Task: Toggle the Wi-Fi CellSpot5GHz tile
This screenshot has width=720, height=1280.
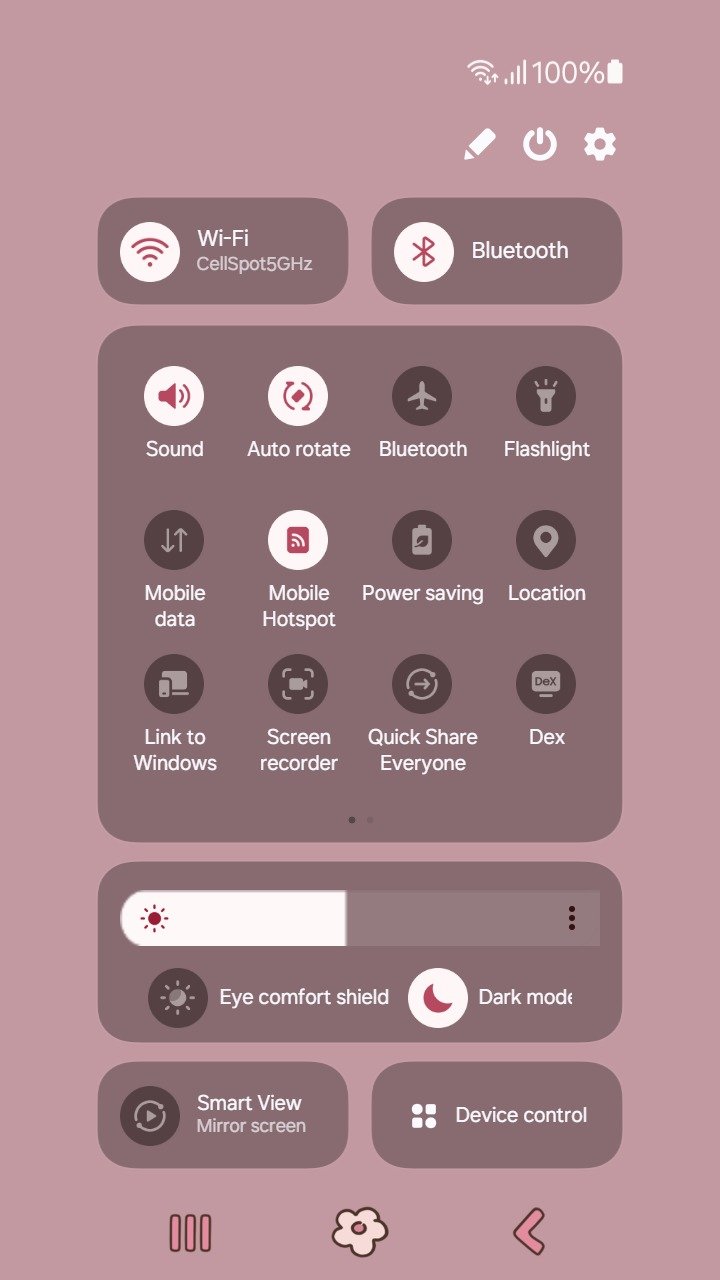Action: pos(223,251)
